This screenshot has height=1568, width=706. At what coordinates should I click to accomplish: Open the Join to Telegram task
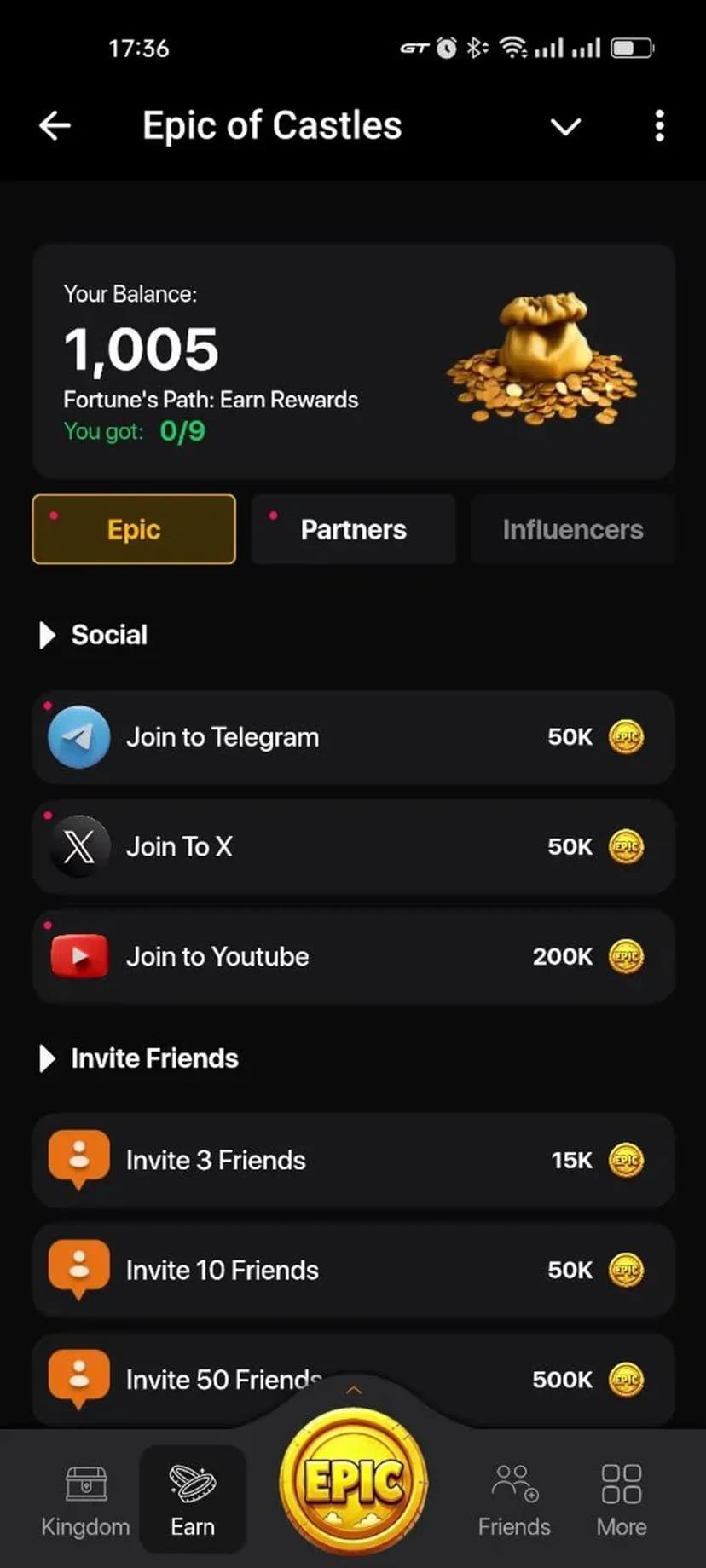353,737
